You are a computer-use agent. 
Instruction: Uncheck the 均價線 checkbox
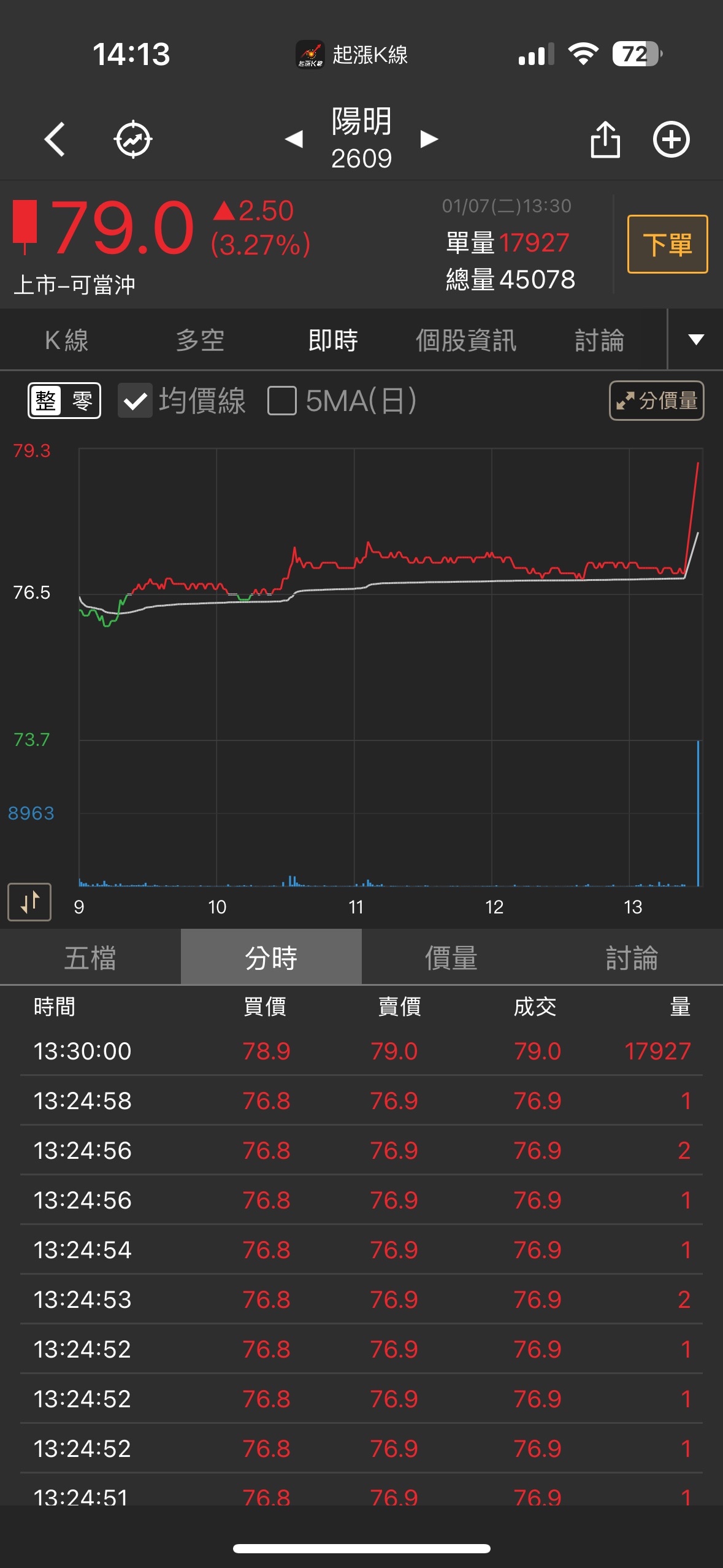click(x=135, y=401)
